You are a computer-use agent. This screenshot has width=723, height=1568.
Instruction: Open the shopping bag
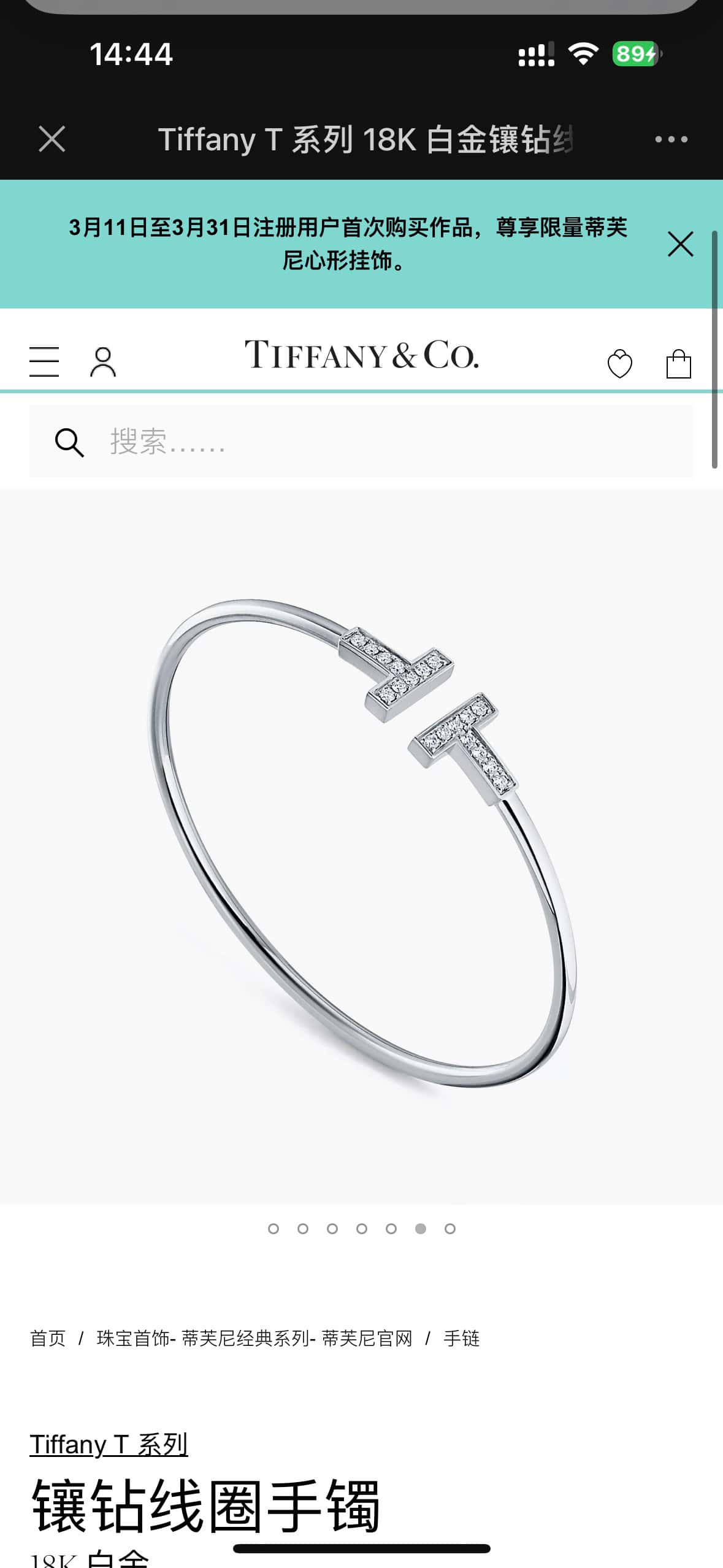pos(678,364)
